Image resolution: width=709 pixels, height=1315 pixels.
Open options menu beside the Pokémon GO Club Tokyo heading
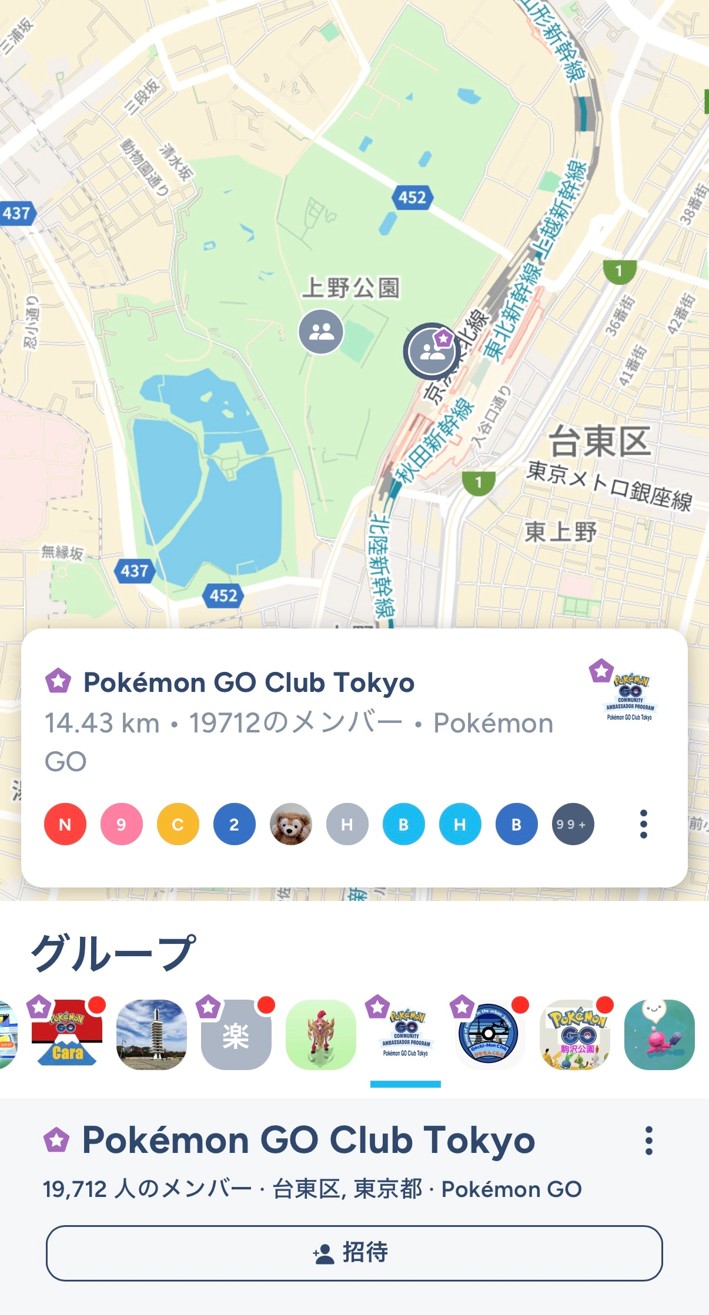[649, 1140]
